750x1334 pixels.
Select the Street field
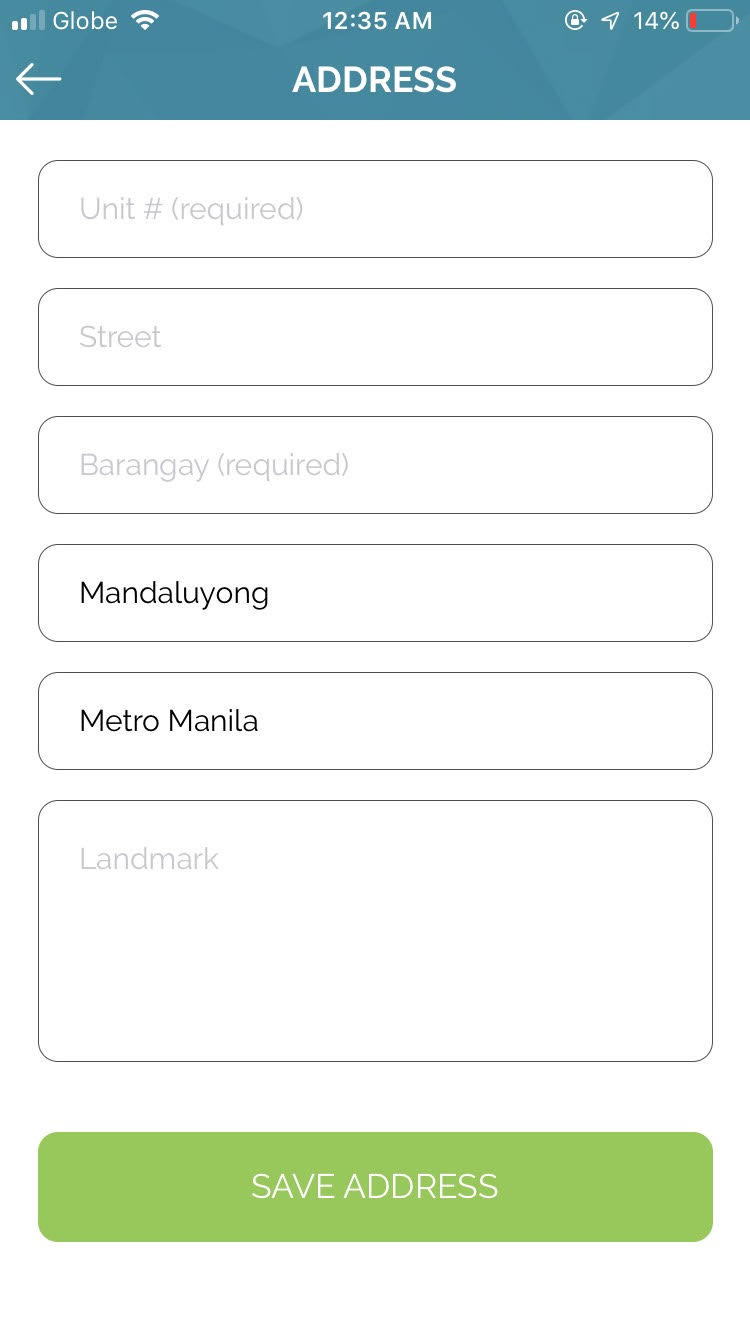(x=375, y=337)
